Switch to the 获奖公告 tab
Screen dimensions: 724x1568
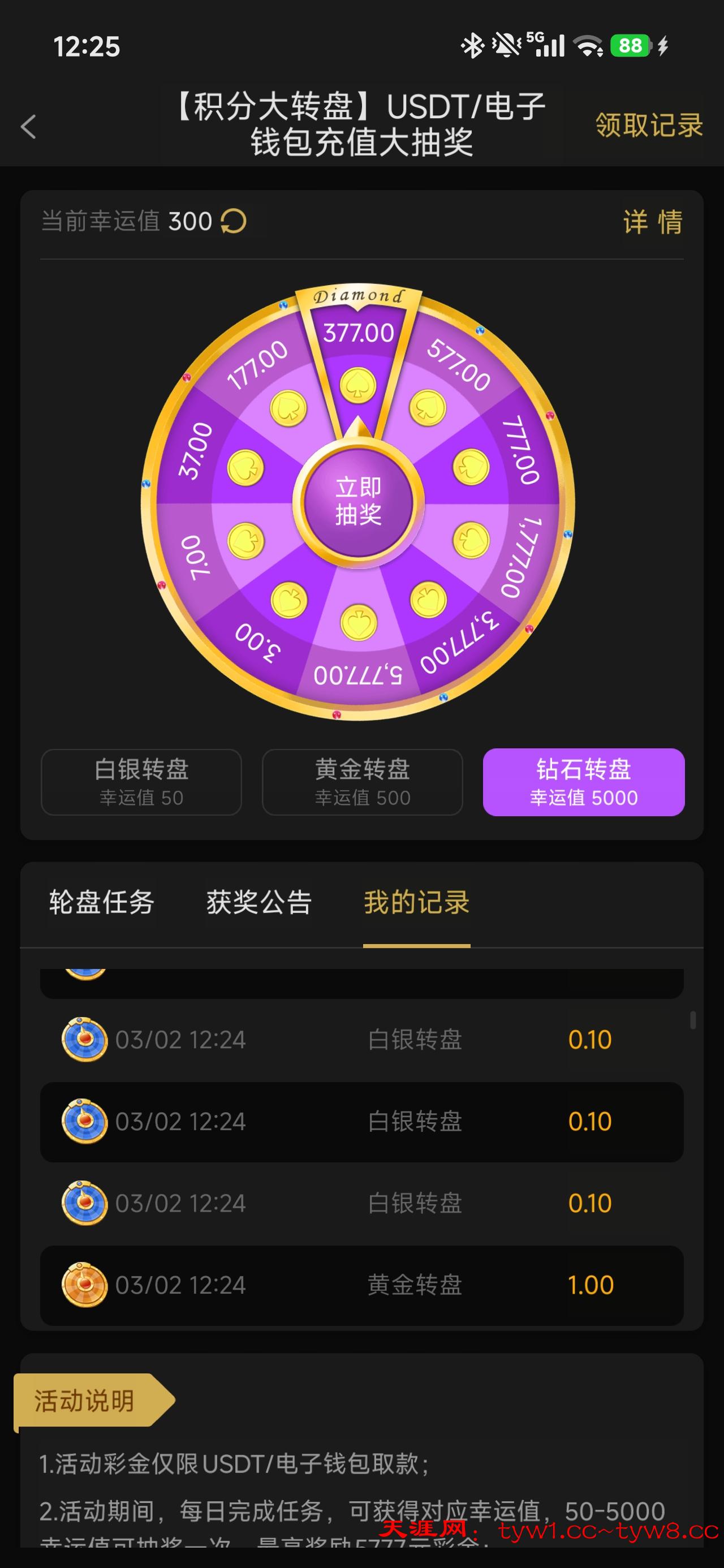click(259, 902)
